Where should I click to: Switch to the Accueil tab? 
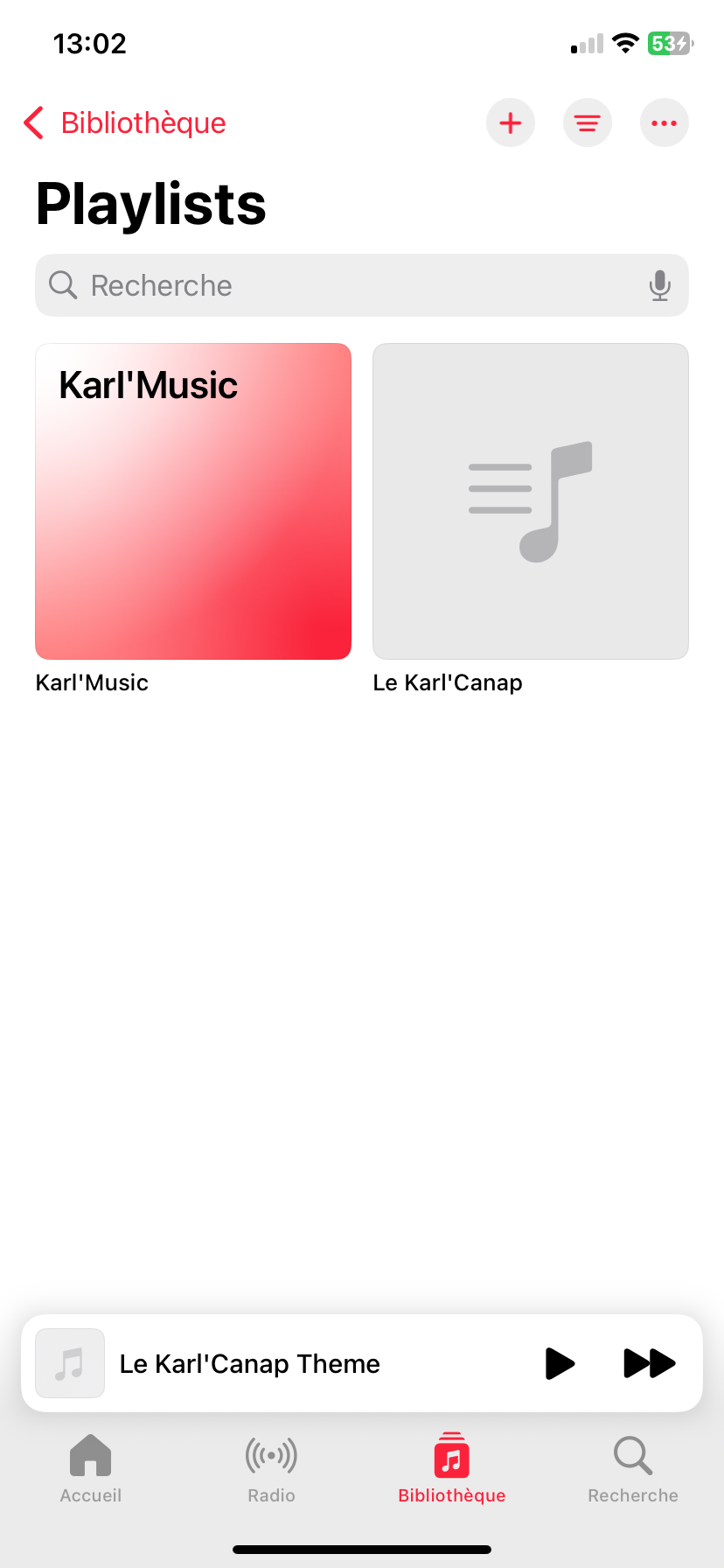click(91, 1468)
